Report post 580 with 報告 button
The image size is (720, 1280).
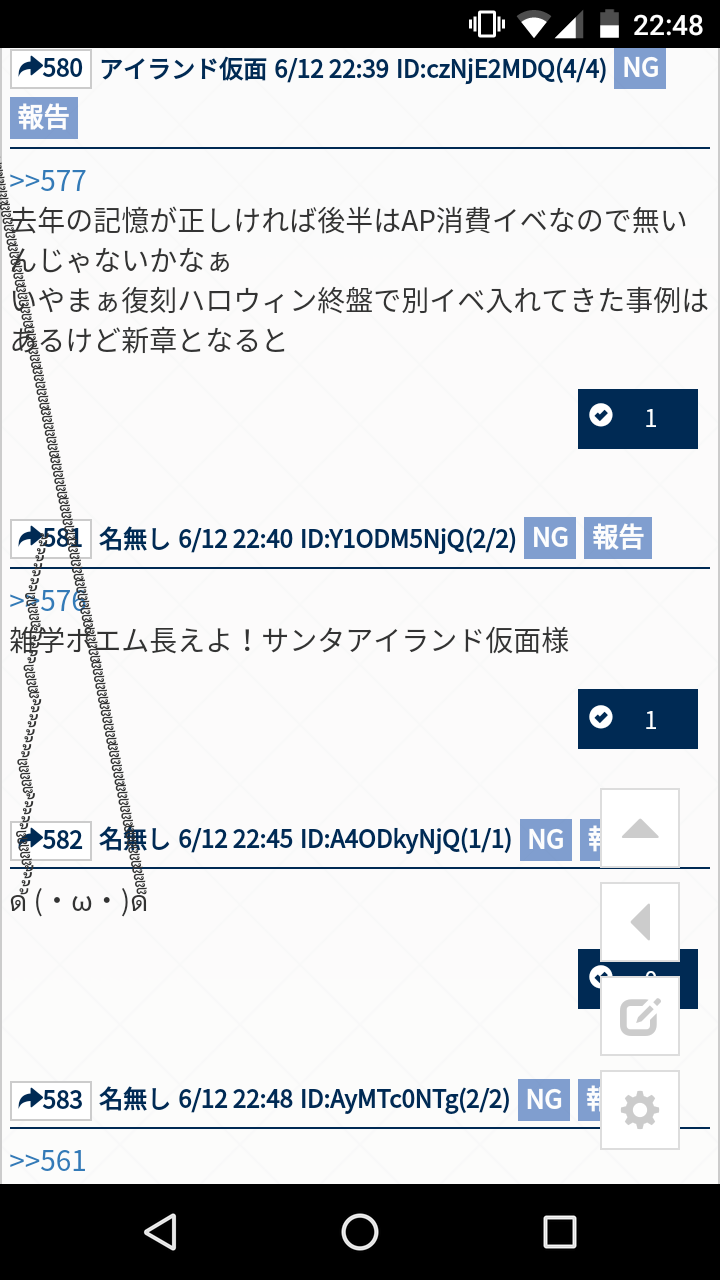[43, 117]
